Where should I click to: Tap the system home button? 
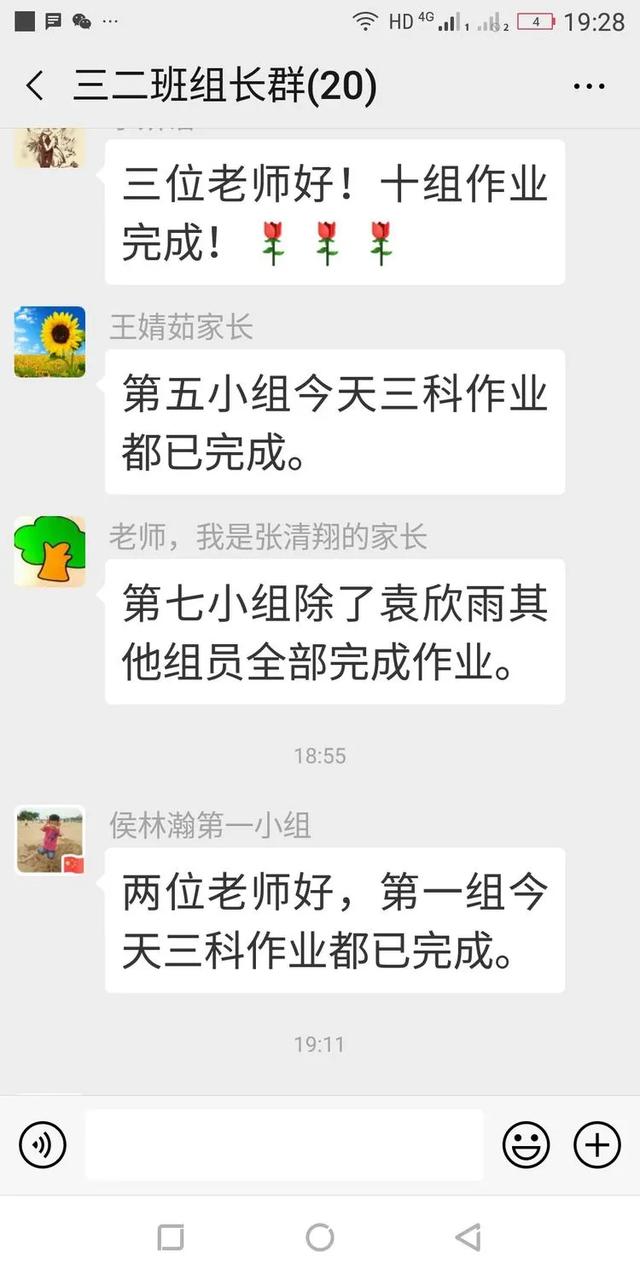[320, 1237]
